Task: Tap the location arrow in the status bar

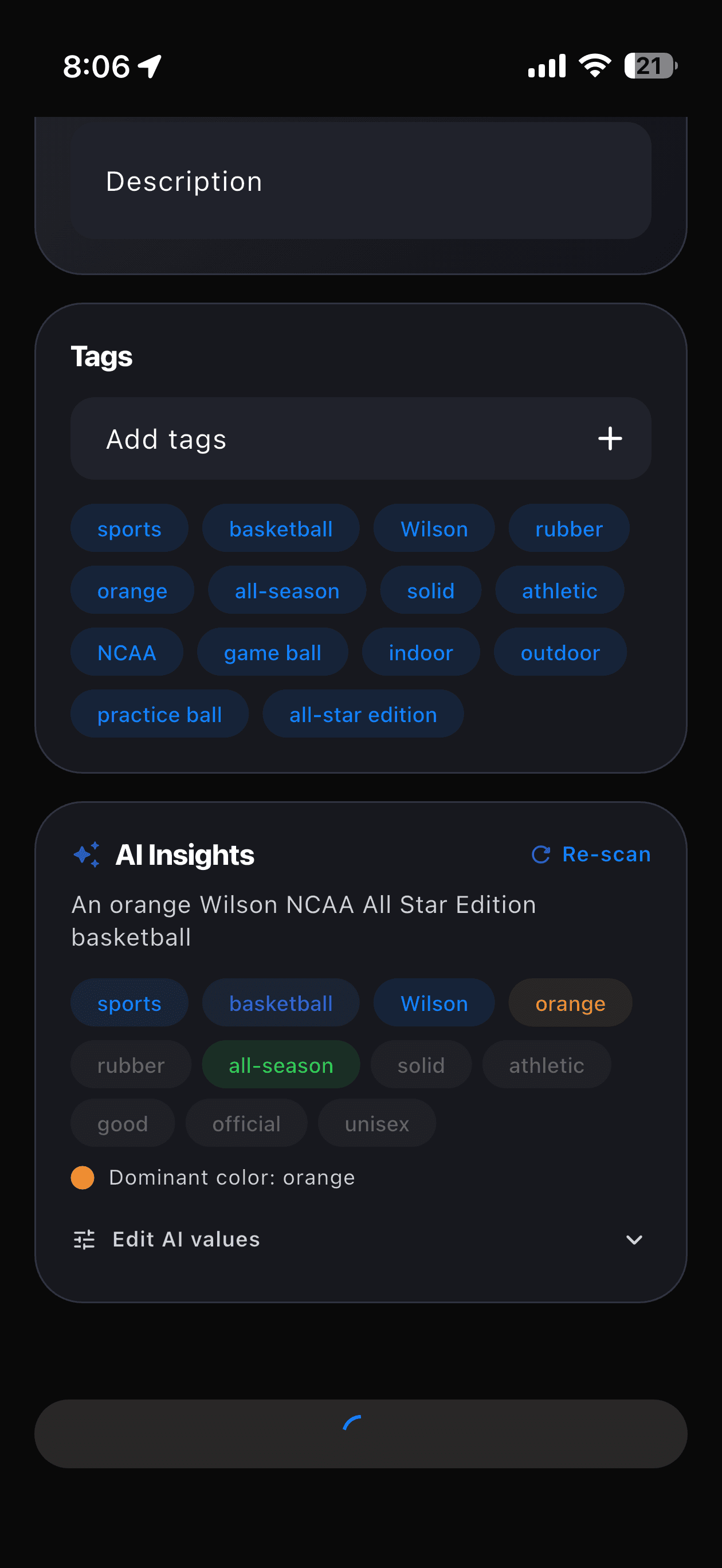Action: [148, 65]
